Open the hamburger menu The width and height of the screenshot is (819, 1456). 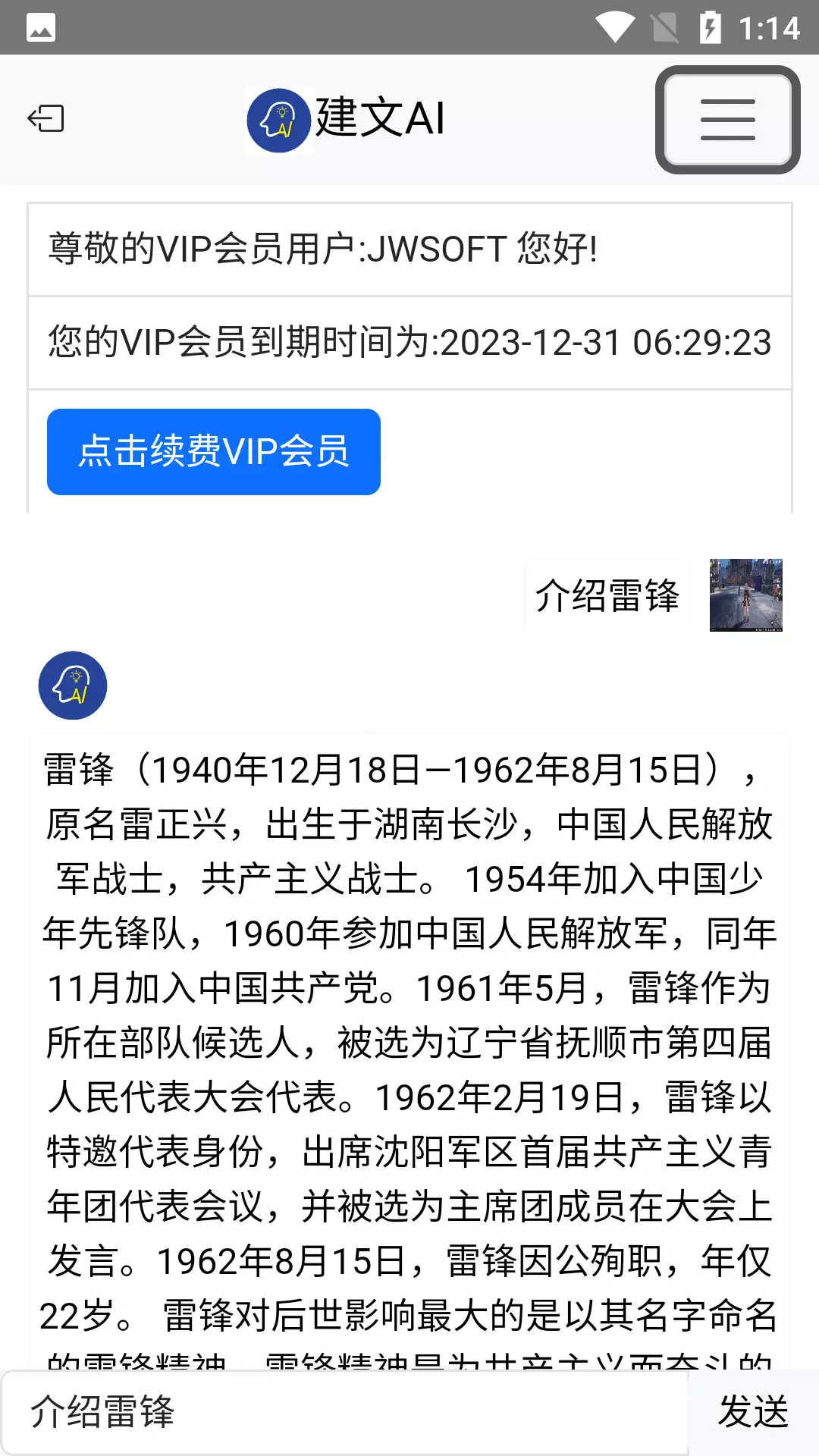[727, 120]
